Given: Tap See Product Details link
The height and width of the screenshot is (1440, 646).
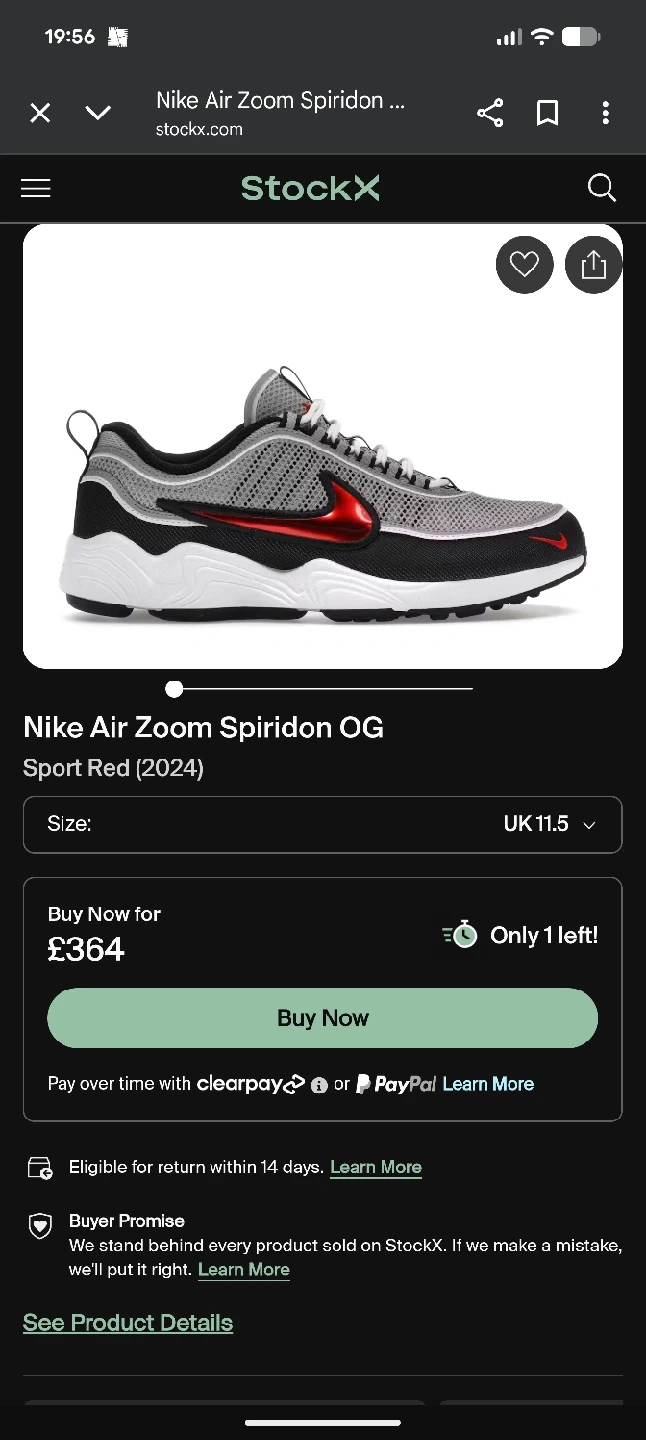Looking at the screenshot, I should 128,1322.
